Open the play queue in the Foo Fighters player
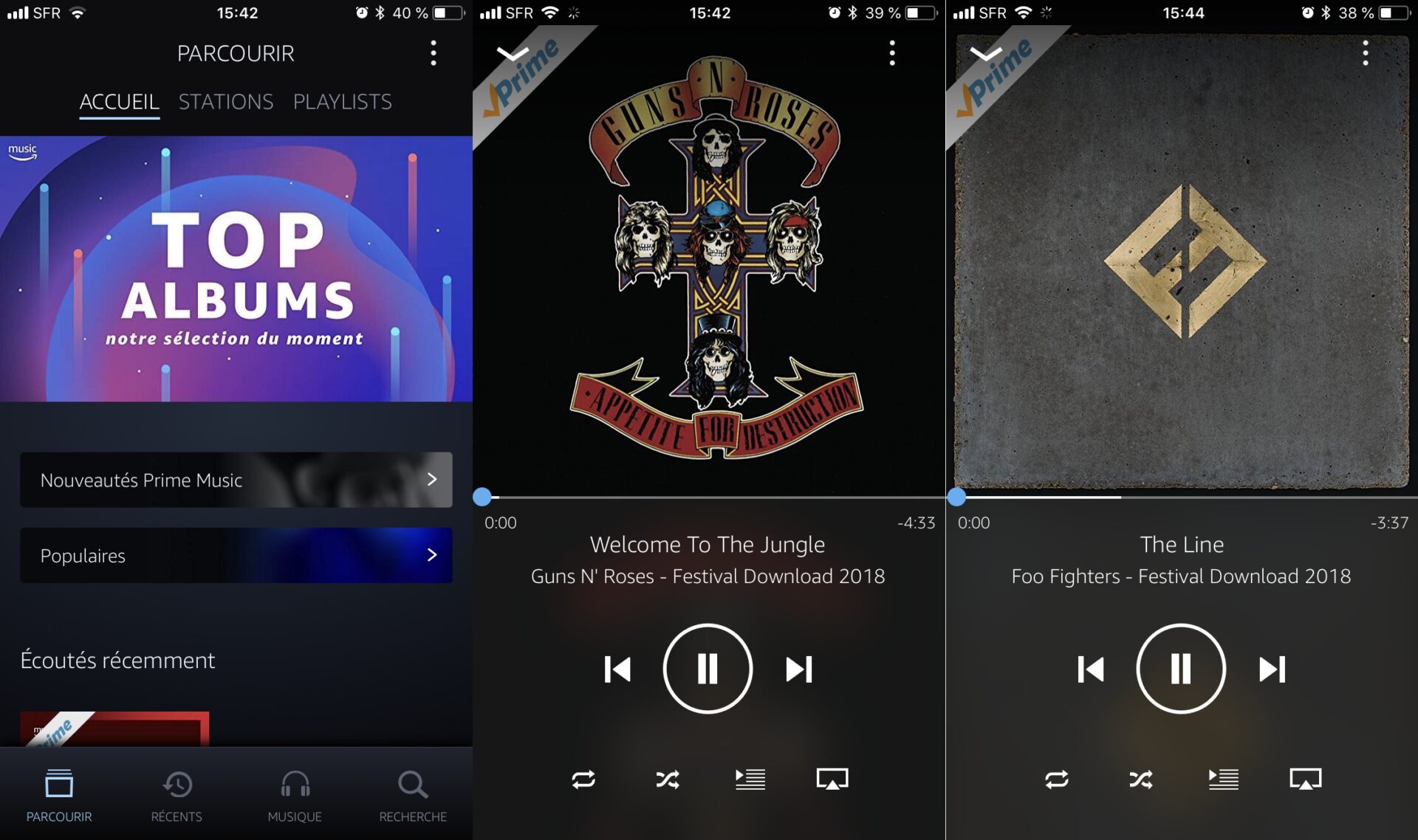This screenshot has width=1418, height=840. point(1224,779)
